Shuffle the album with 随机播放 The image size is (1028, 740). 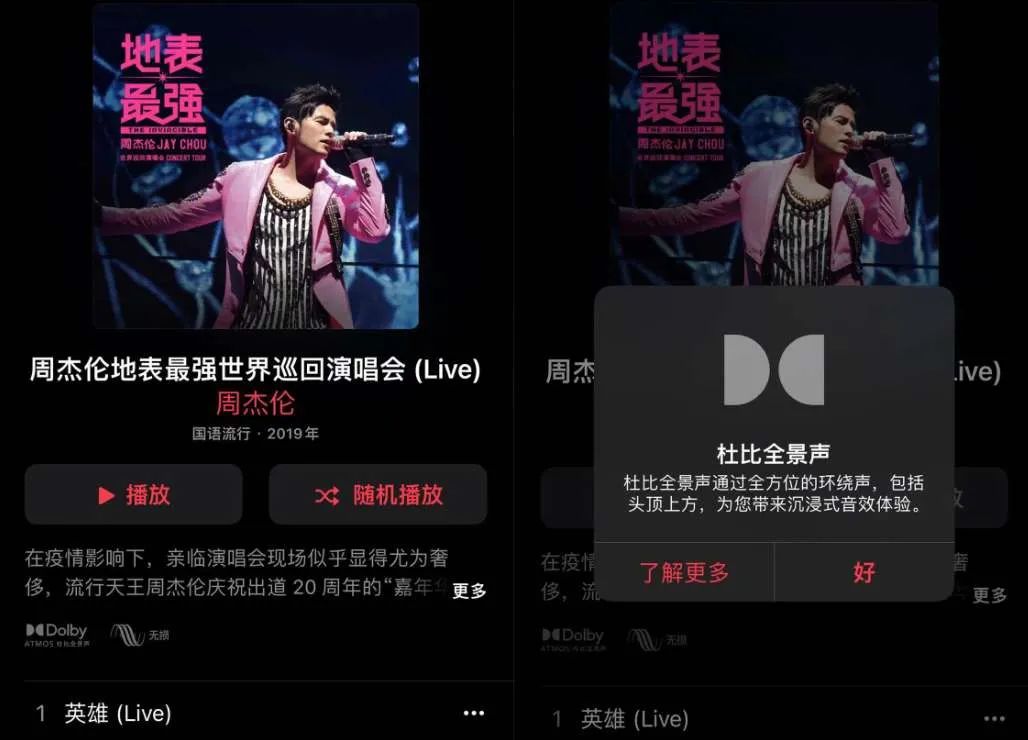(378, 495)
